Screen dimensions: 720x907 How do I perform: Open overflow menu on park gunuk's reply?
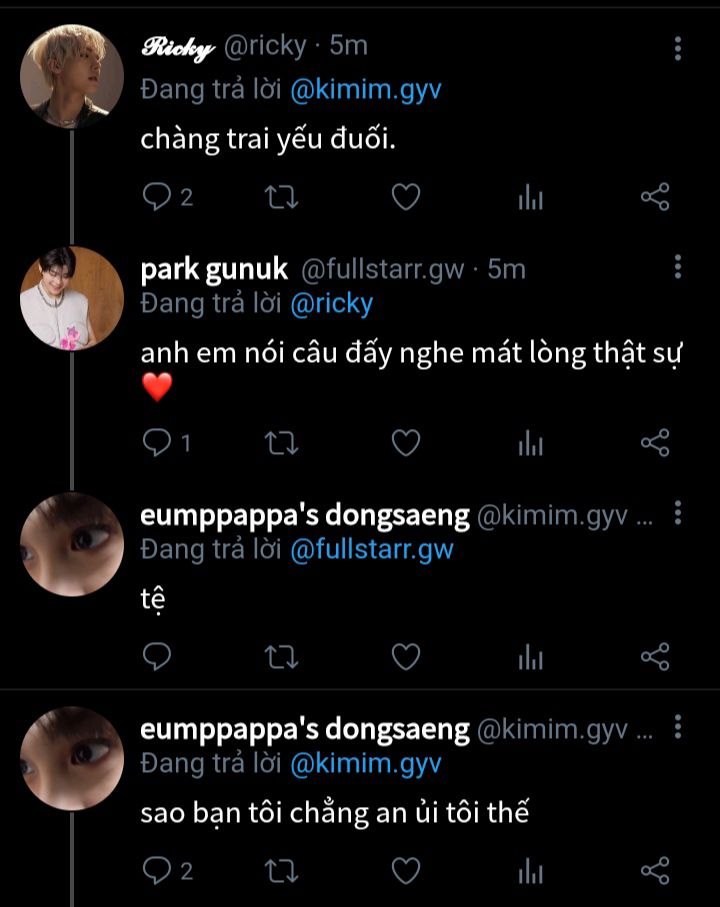[x=677, y=267]
